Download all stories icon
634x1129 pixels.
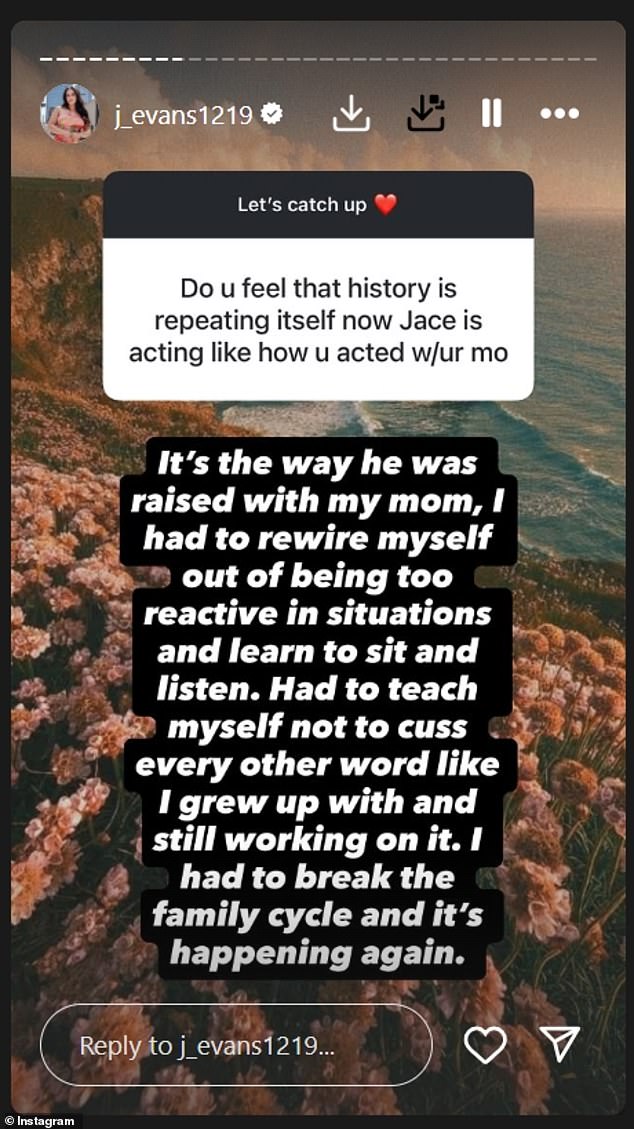tap(426, 114)
